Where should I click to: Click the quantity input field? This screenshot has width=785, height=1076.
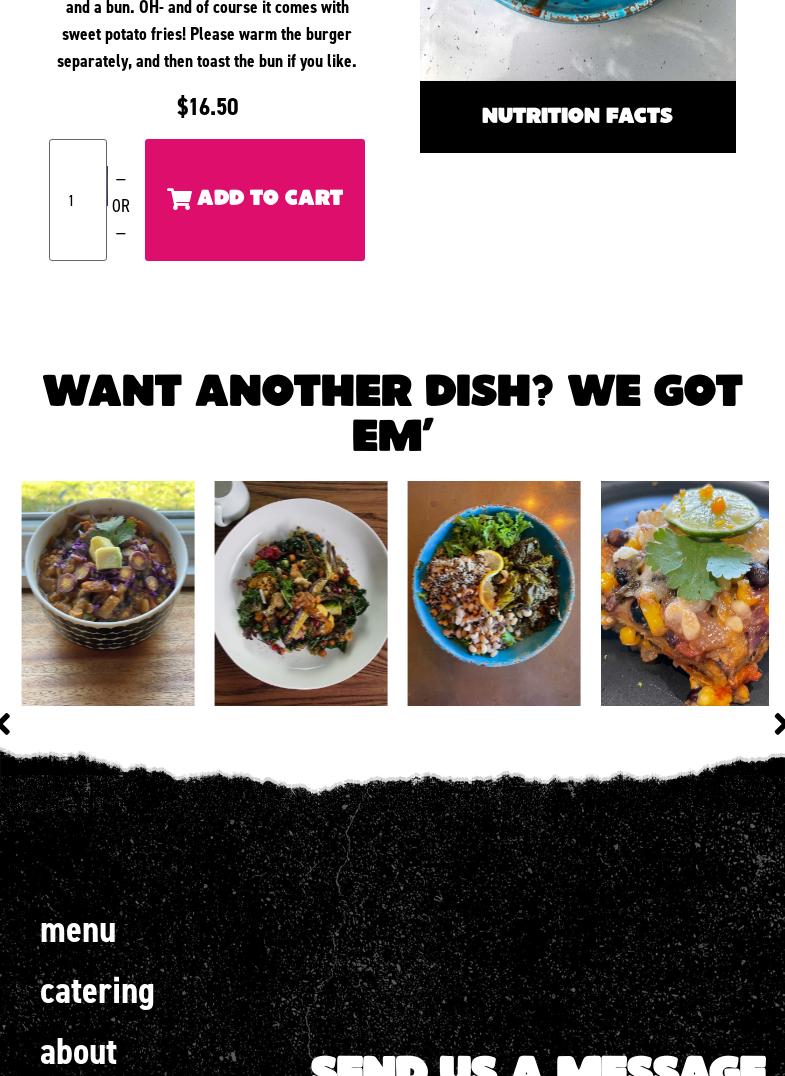click(78, 200)
